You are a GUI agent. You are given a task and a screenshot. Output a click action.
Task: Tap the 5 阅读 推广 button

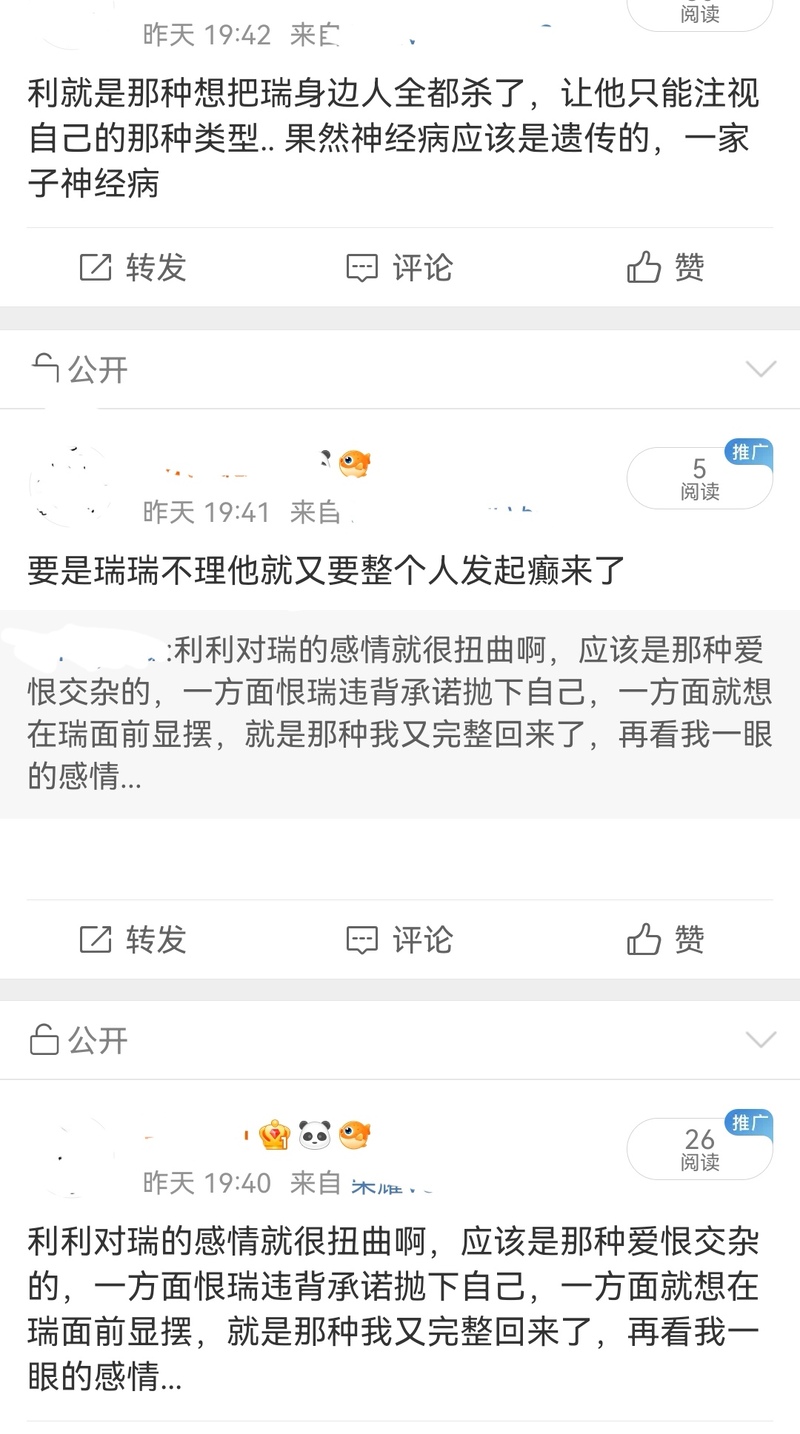pyautogui.click(x=700, y=478)
